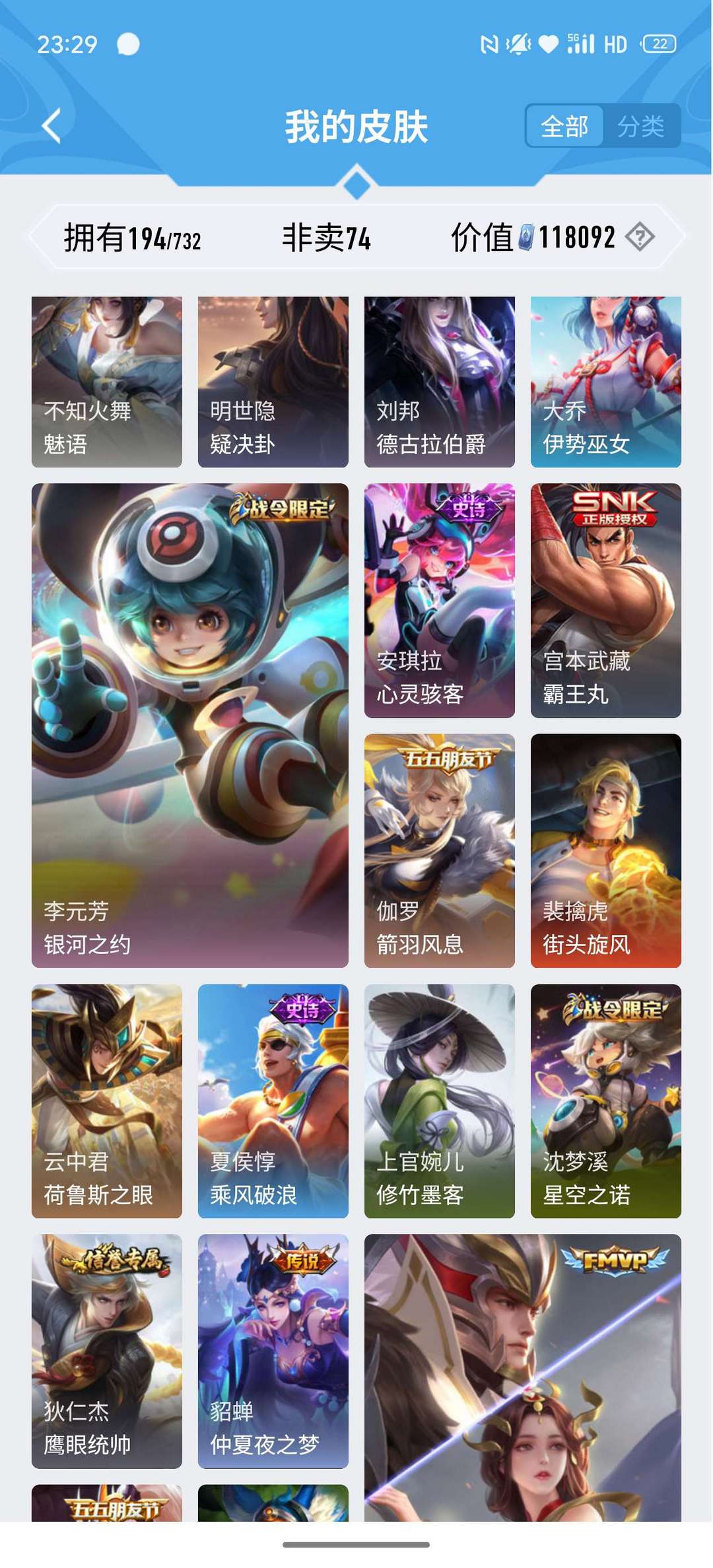
Task: View the 刘邦 德古拉伯爵 skin
Action: click(440, 382)
